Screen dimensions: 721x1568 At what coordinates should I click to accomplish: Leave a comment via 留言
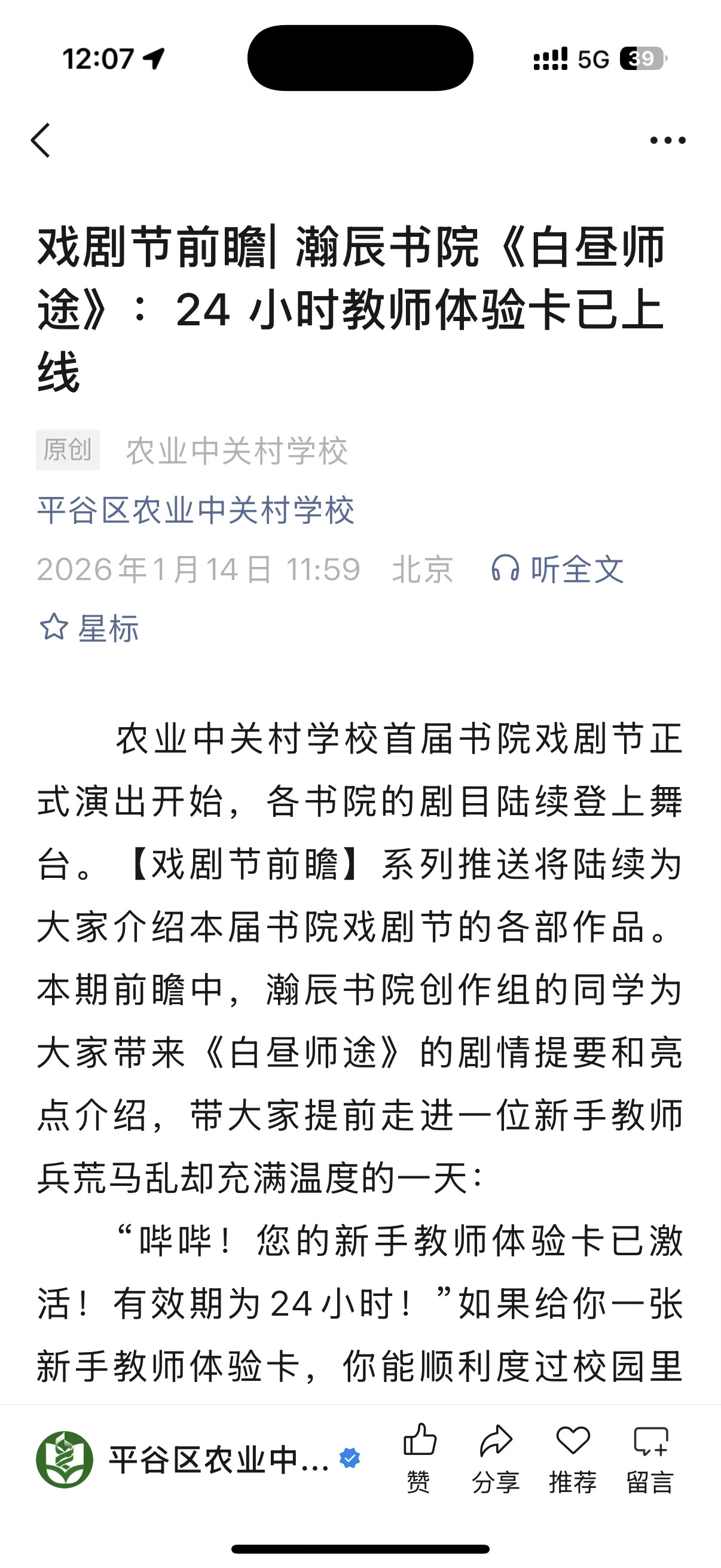coord(650,1459)
